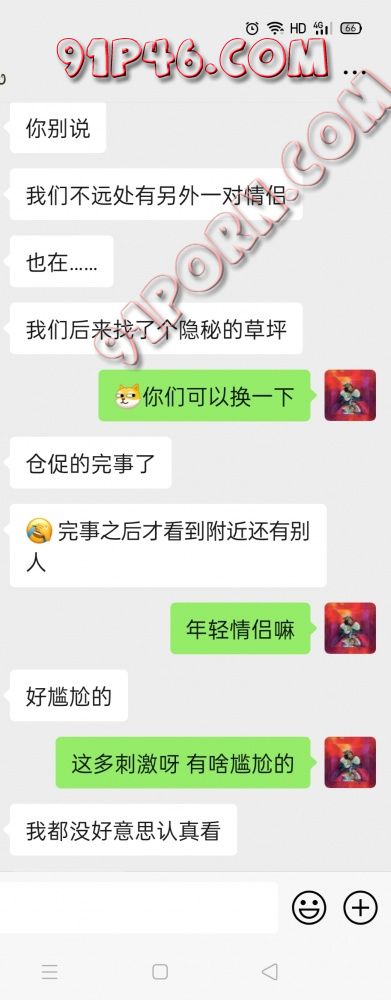Tap the avatar beside 这多刺激呀 有啥尴尬的
The image size is (391, 1000).
click(350, 762)
